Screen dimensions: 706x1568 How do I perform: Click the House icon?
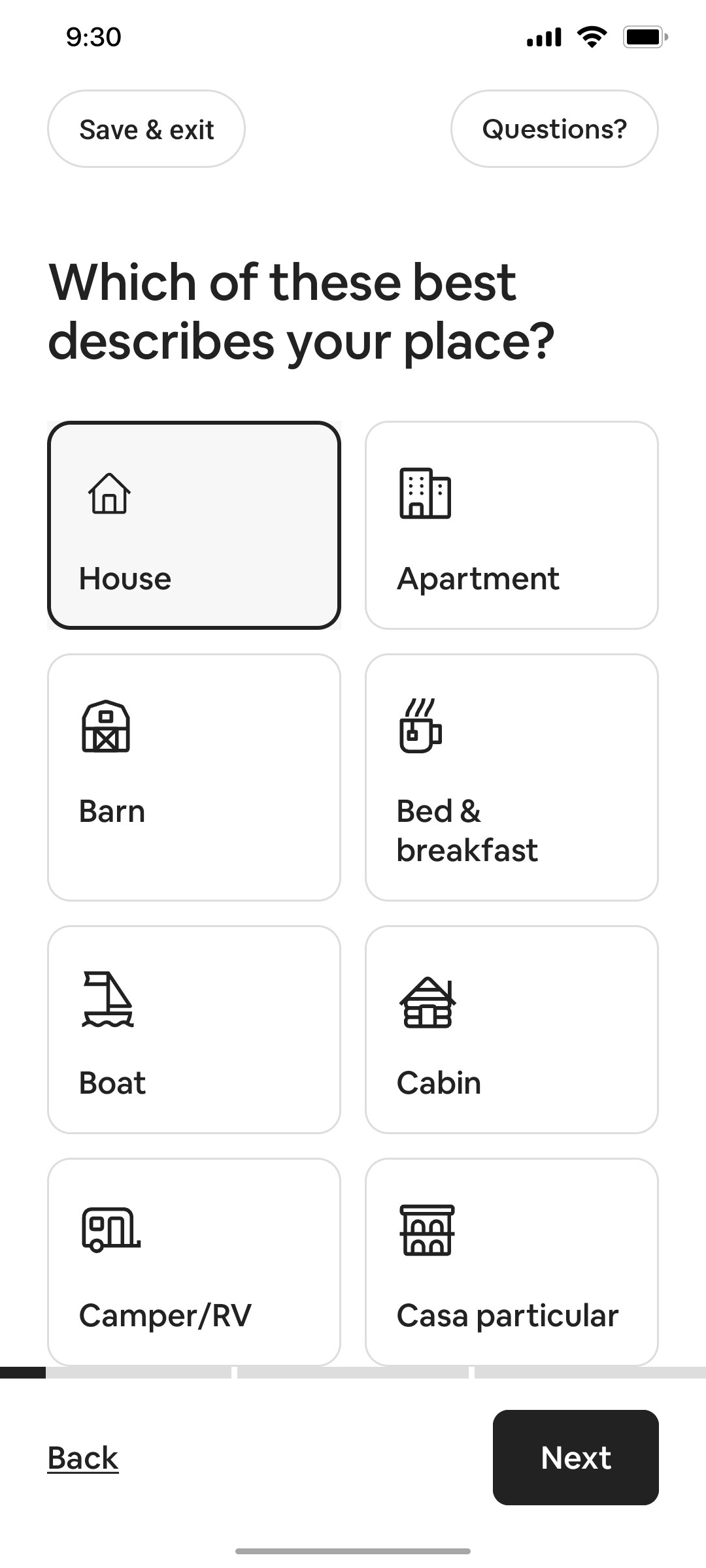coord(109,497)
